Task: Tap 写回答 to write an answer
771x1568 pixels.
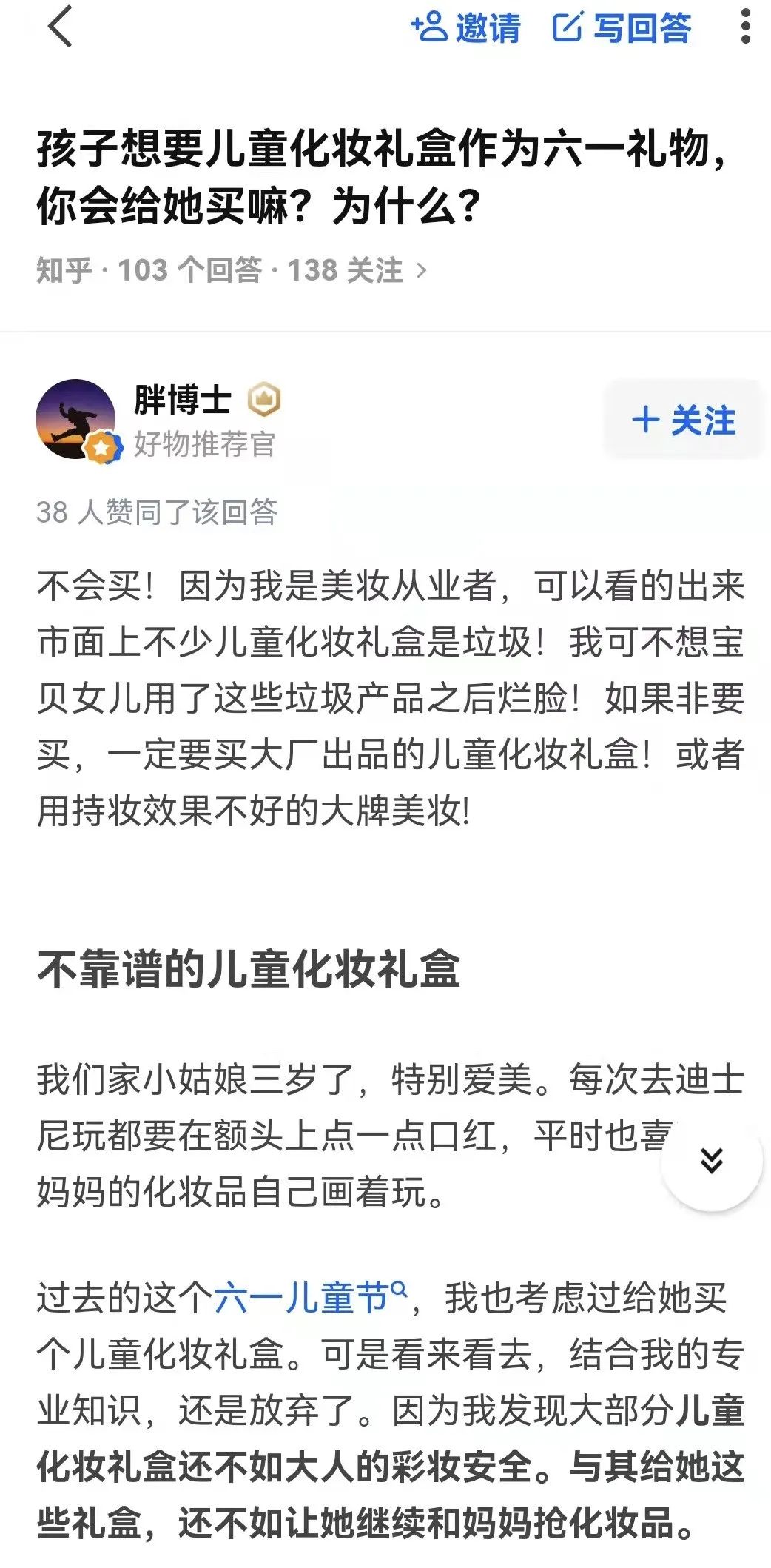Action: [x=622, y=28]
